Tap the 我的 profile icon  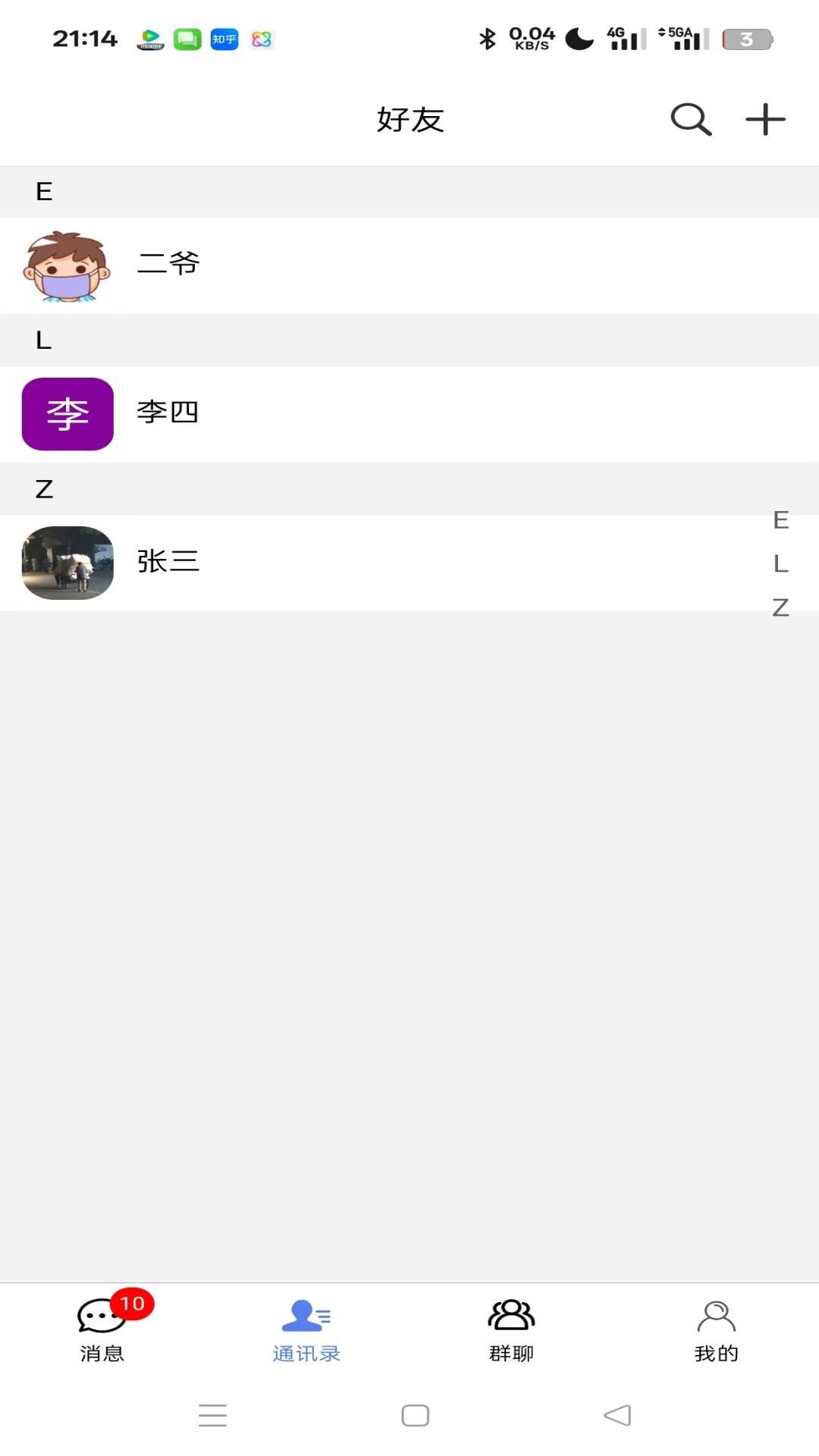[716, 1315]
